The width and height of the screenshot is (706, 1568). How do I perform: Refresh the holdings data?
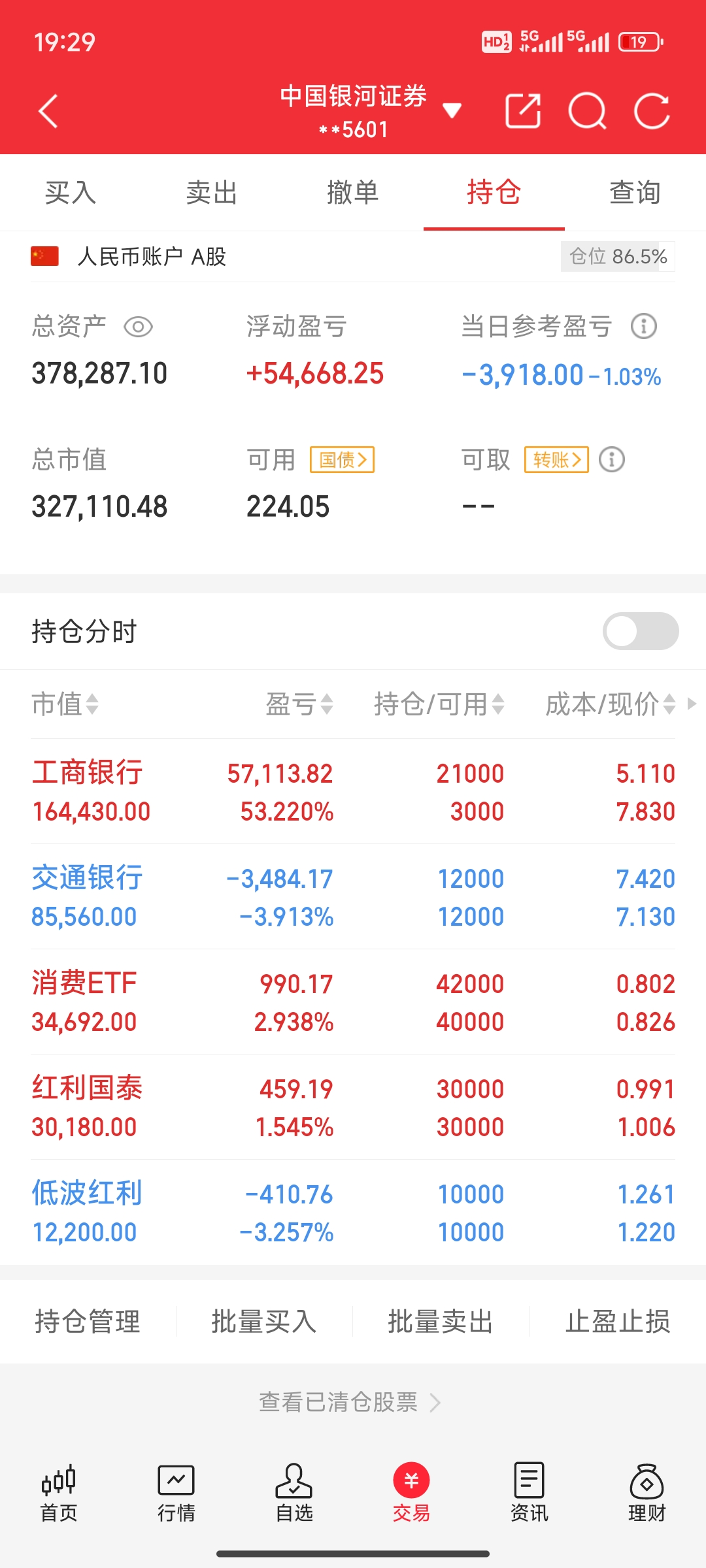[x=652, y=111]
